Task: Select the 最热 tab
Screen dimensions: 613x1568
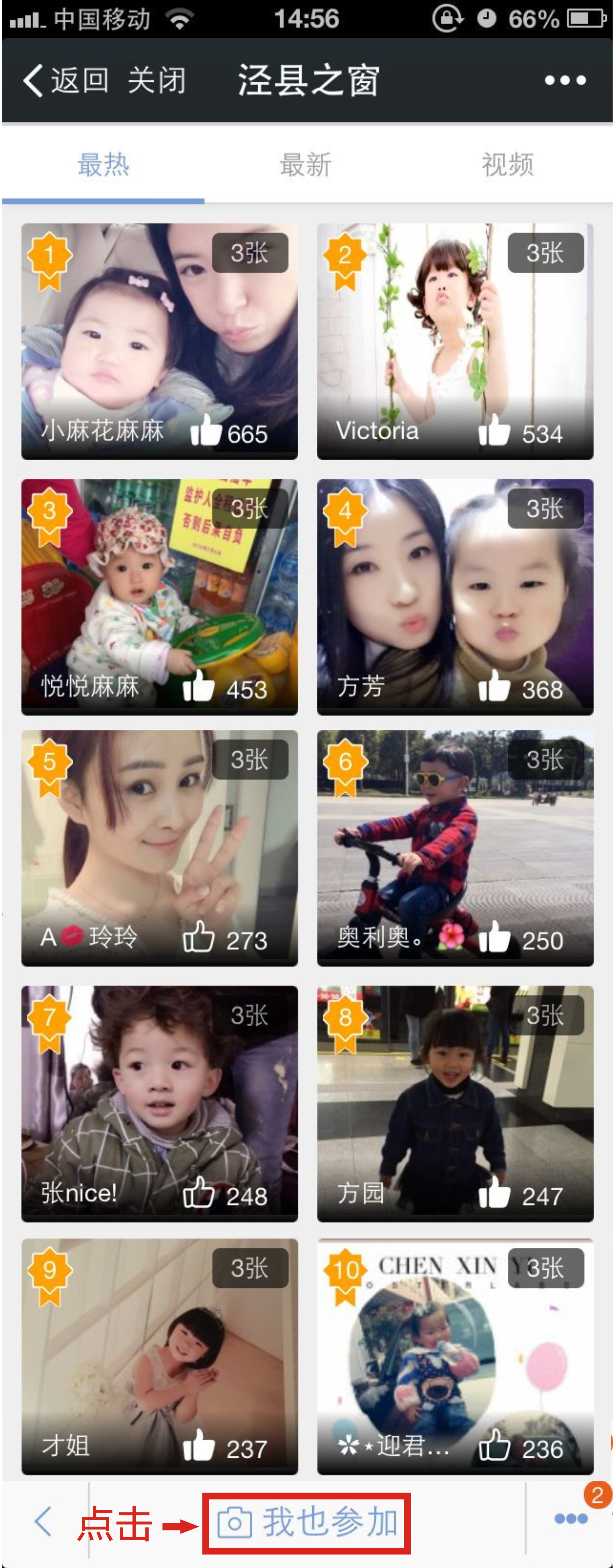Action: tap(104, 165)
